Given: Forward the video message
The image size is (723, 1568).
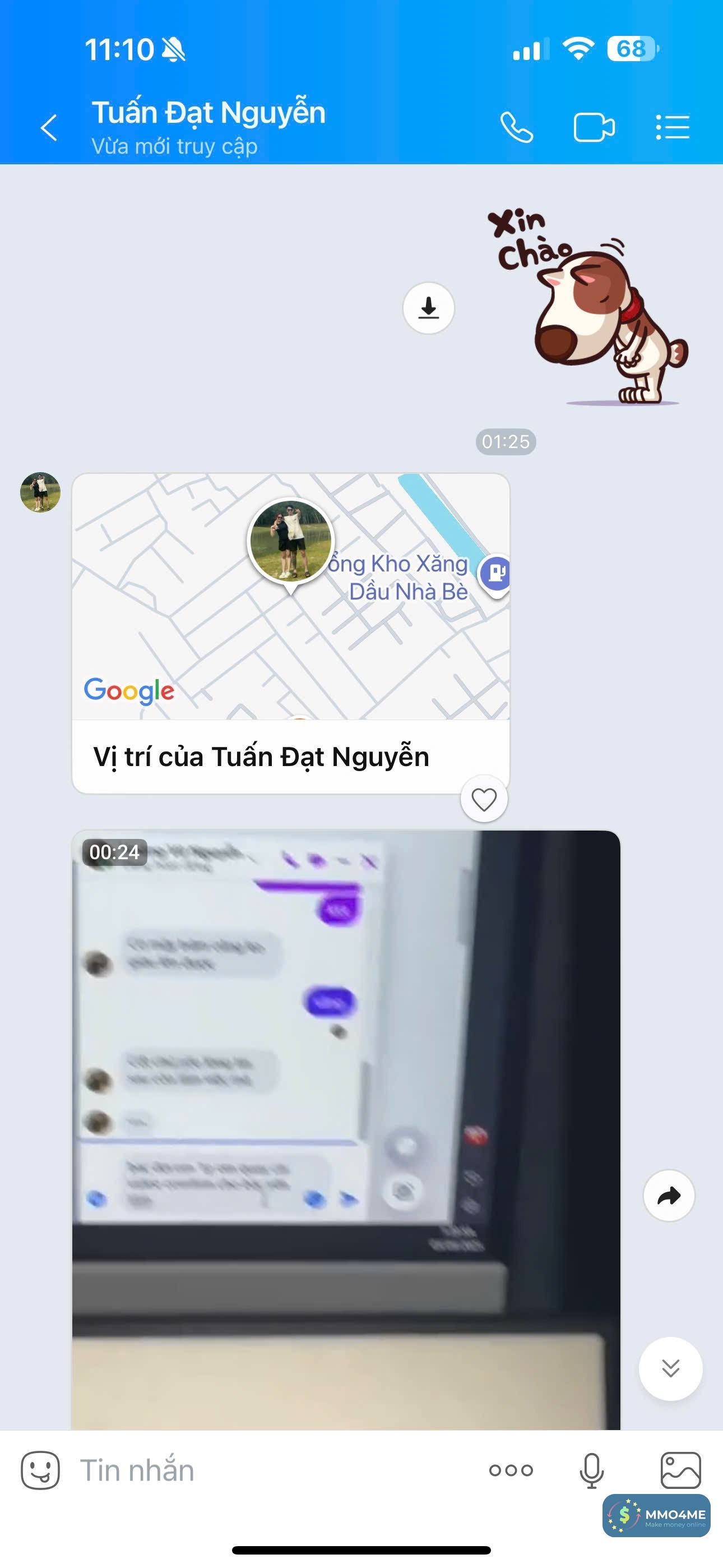Looking at the screenshot, I should 669,1196.
